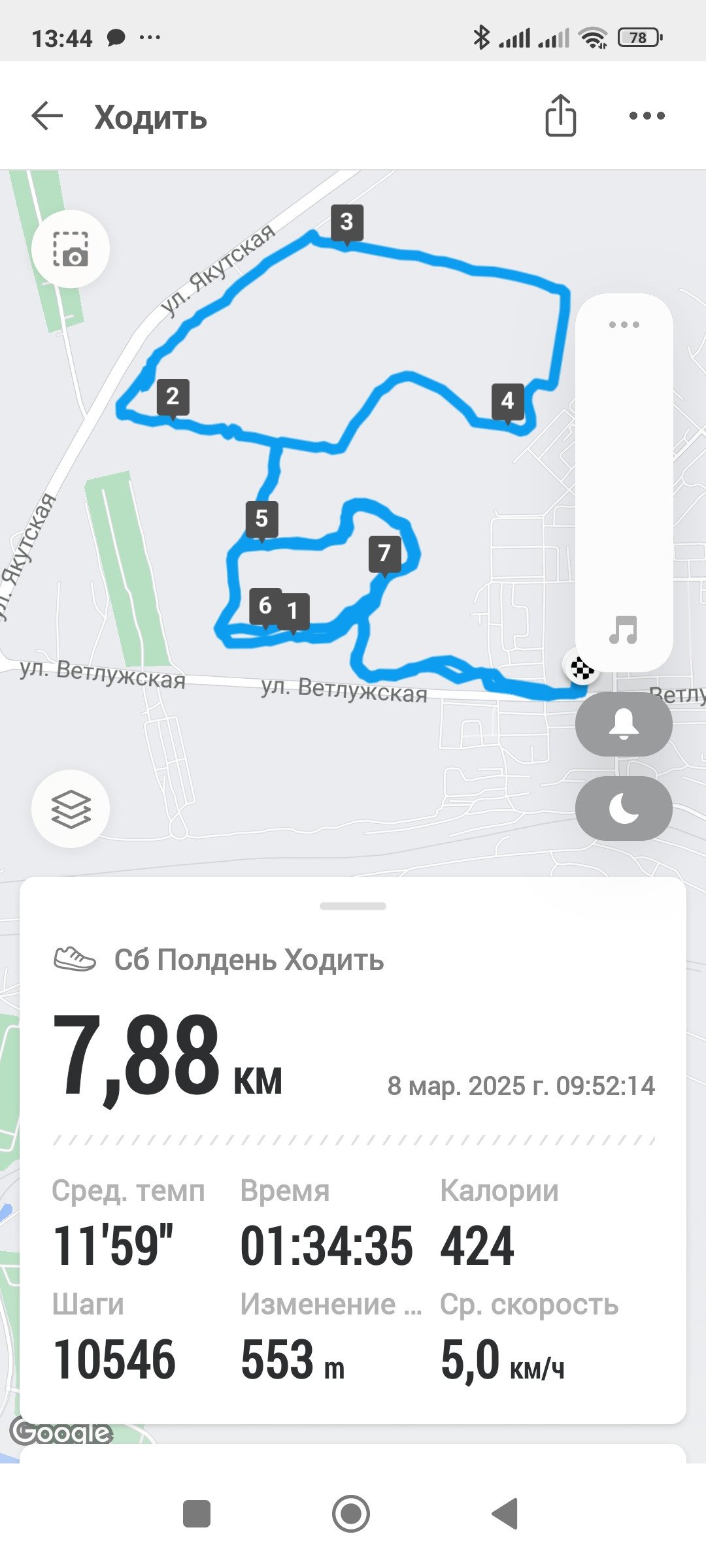Open the top-right overflow menu

(x=647, y=116)
